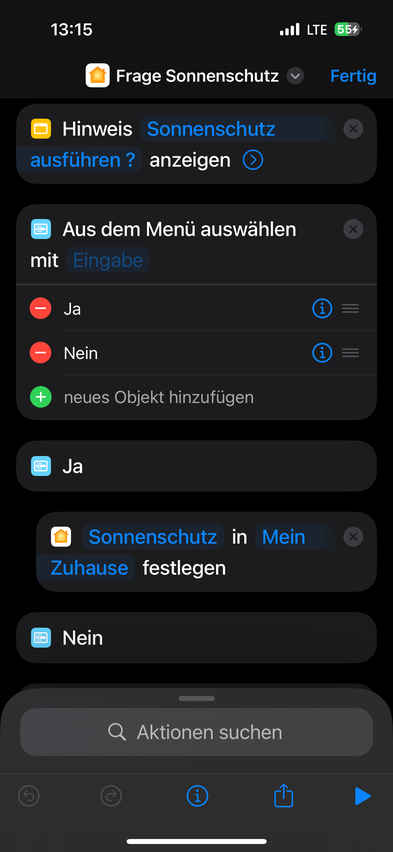Remove the Hinweis action
Screen dimensions: 393x852
click(353, 129)
